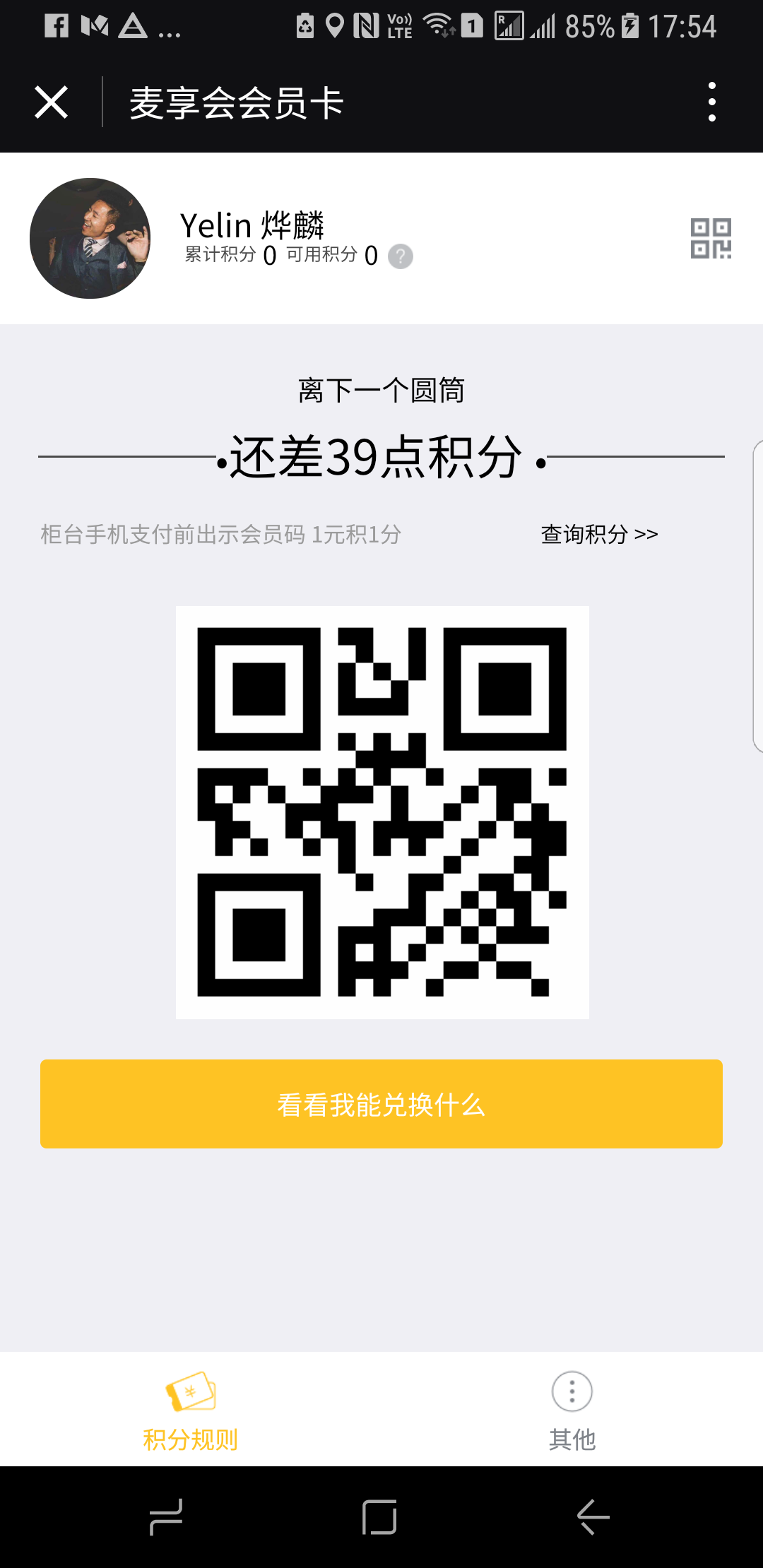763x1568 pixels.
Task: Close the 麦享会会员卡 page
Action: pyautogui.click(x=51, y=102)
